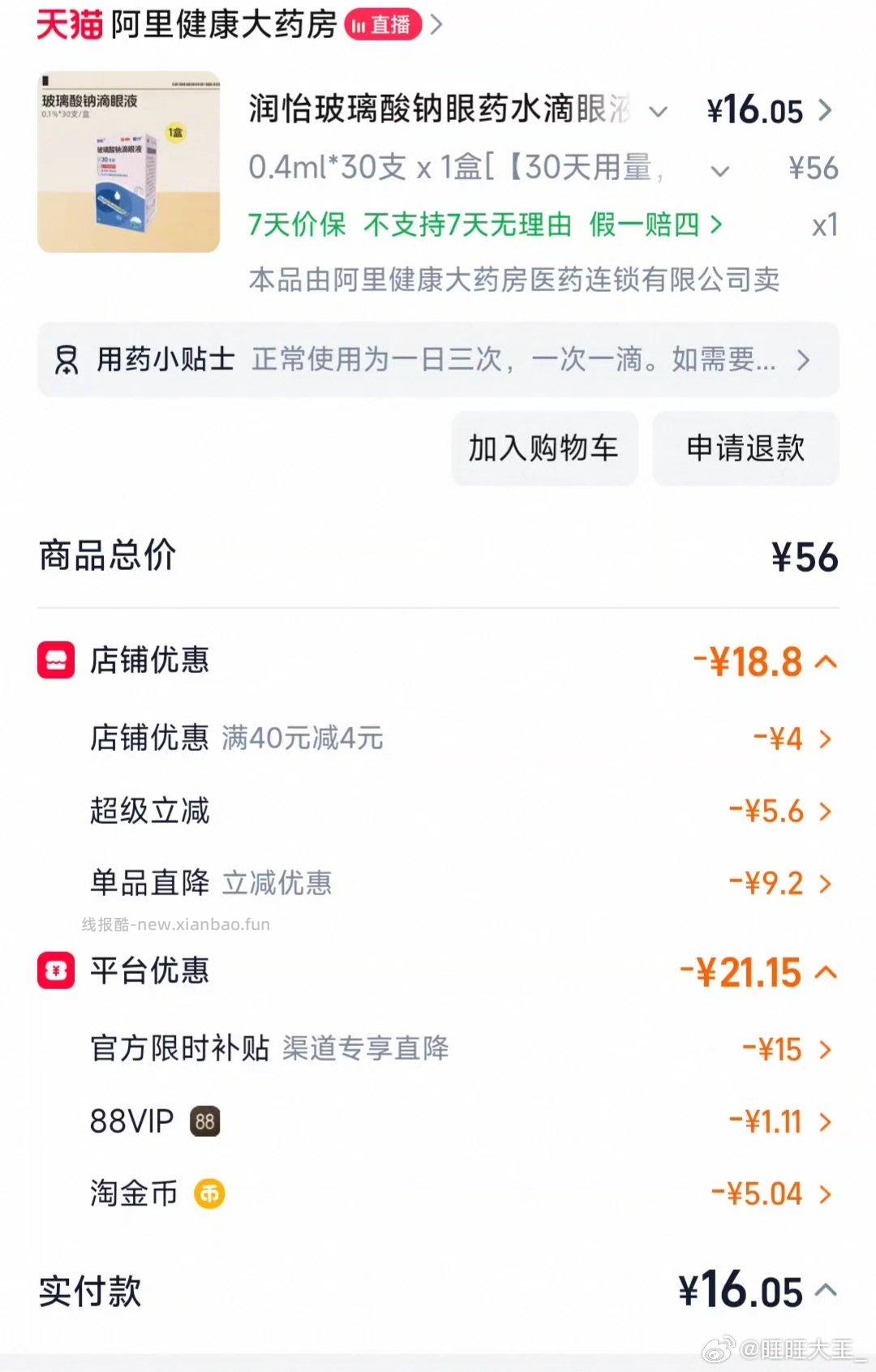Viewport: 876px width, 1372px height.
Task: Click the 店铺优惠 red coupon icon
Action: (x=54, y=660)
